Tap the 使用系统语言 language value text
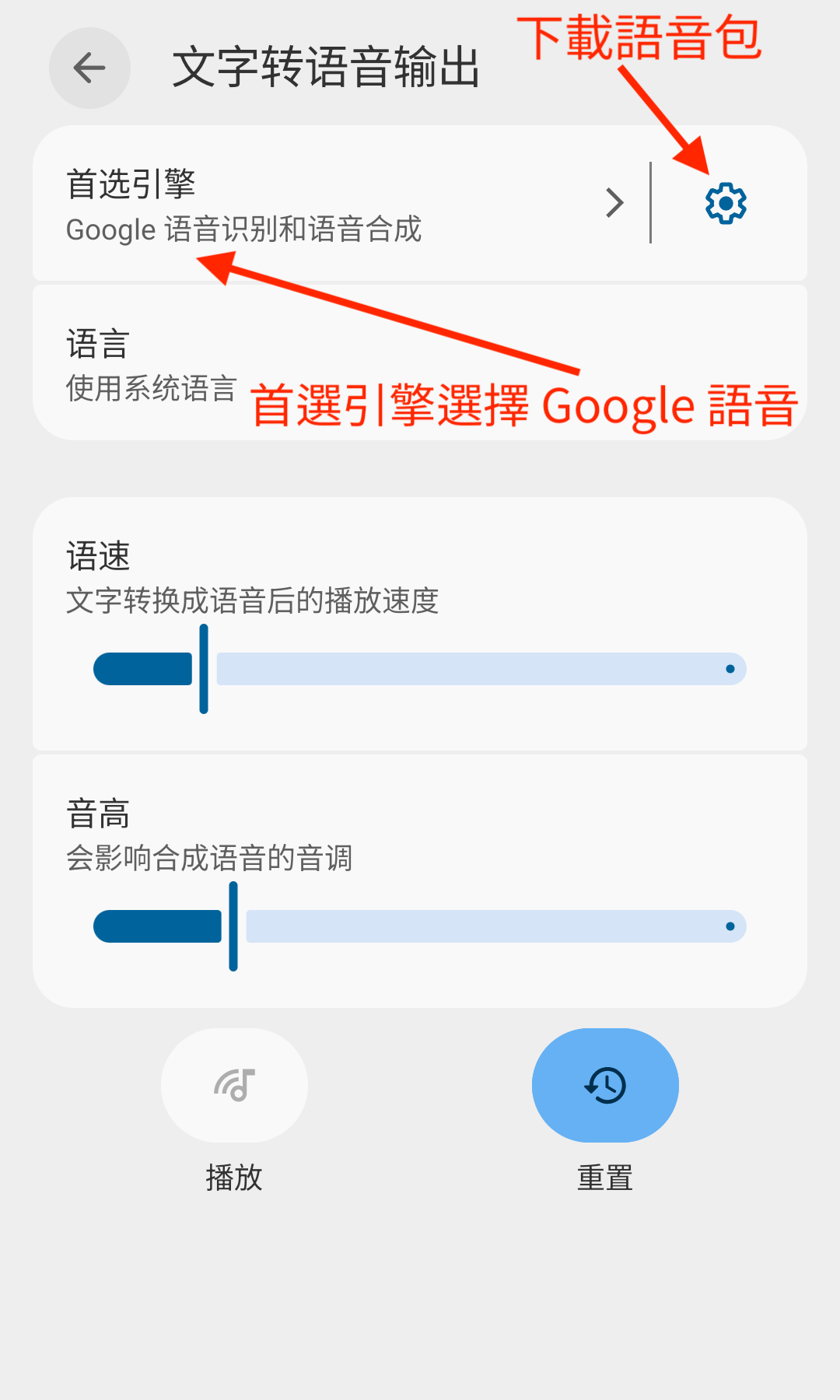 point(150,392)
